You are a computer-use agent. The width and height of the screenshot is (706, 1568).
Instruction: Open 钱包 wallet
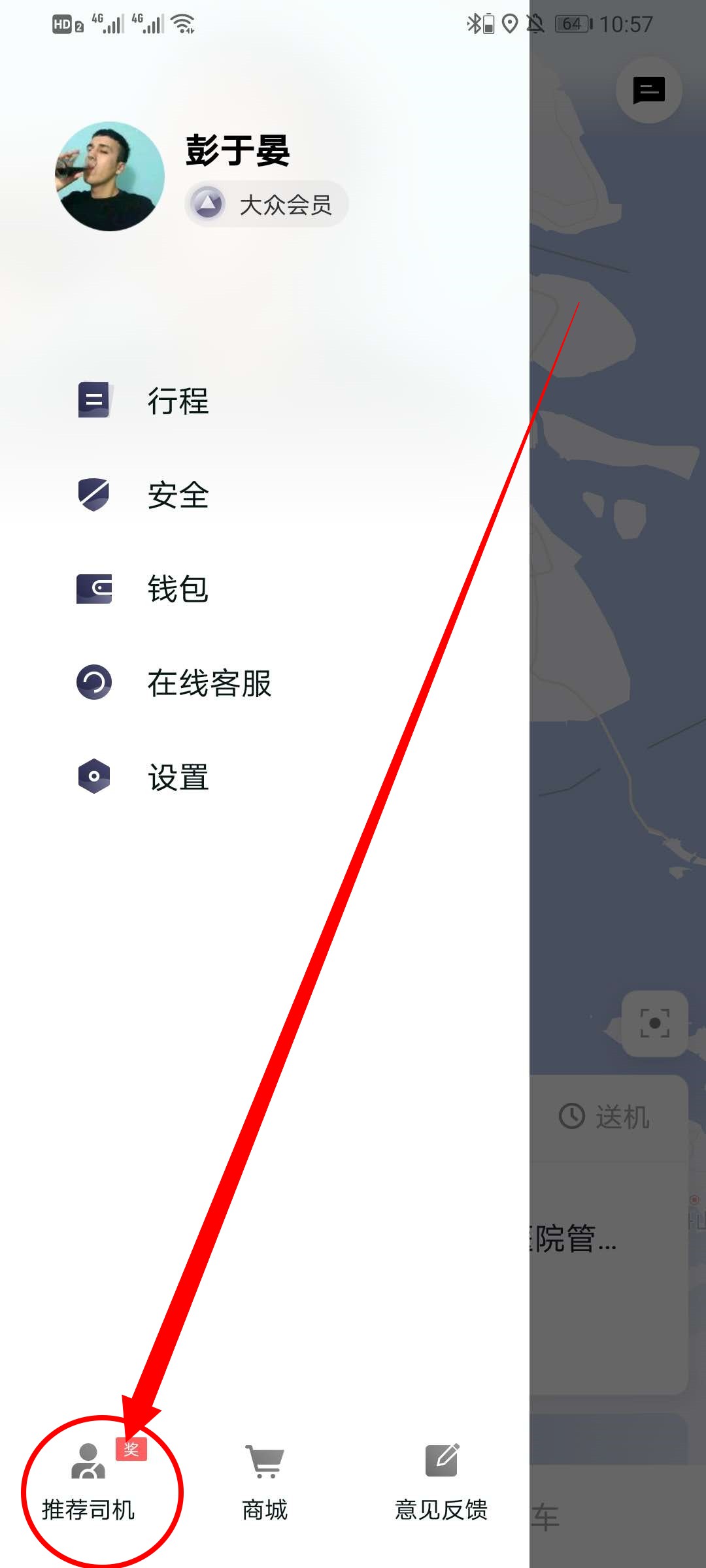[x=176, y=589]
